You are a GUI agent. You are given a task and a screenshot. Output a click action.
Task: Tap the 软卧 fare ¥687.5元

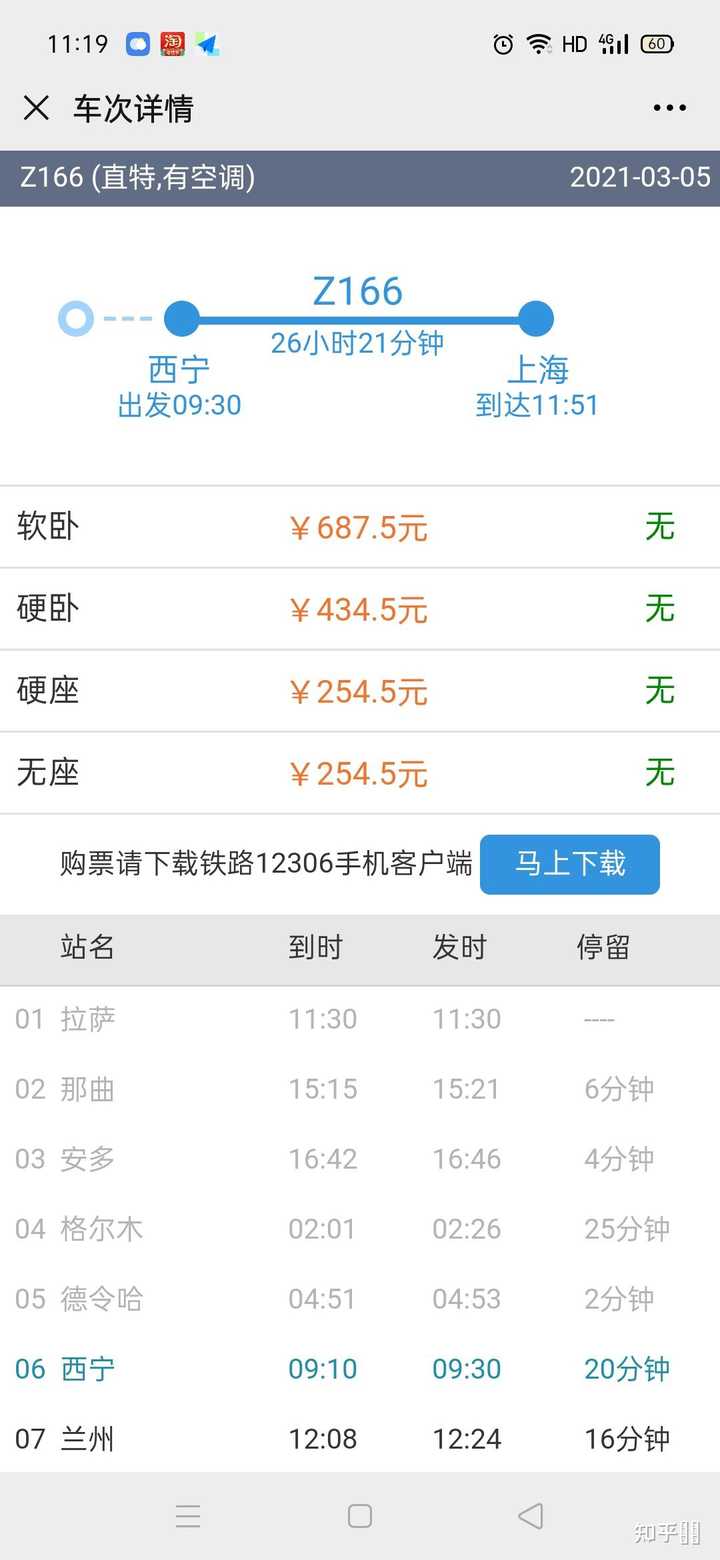pyautogui.click(x=360, y=527)
